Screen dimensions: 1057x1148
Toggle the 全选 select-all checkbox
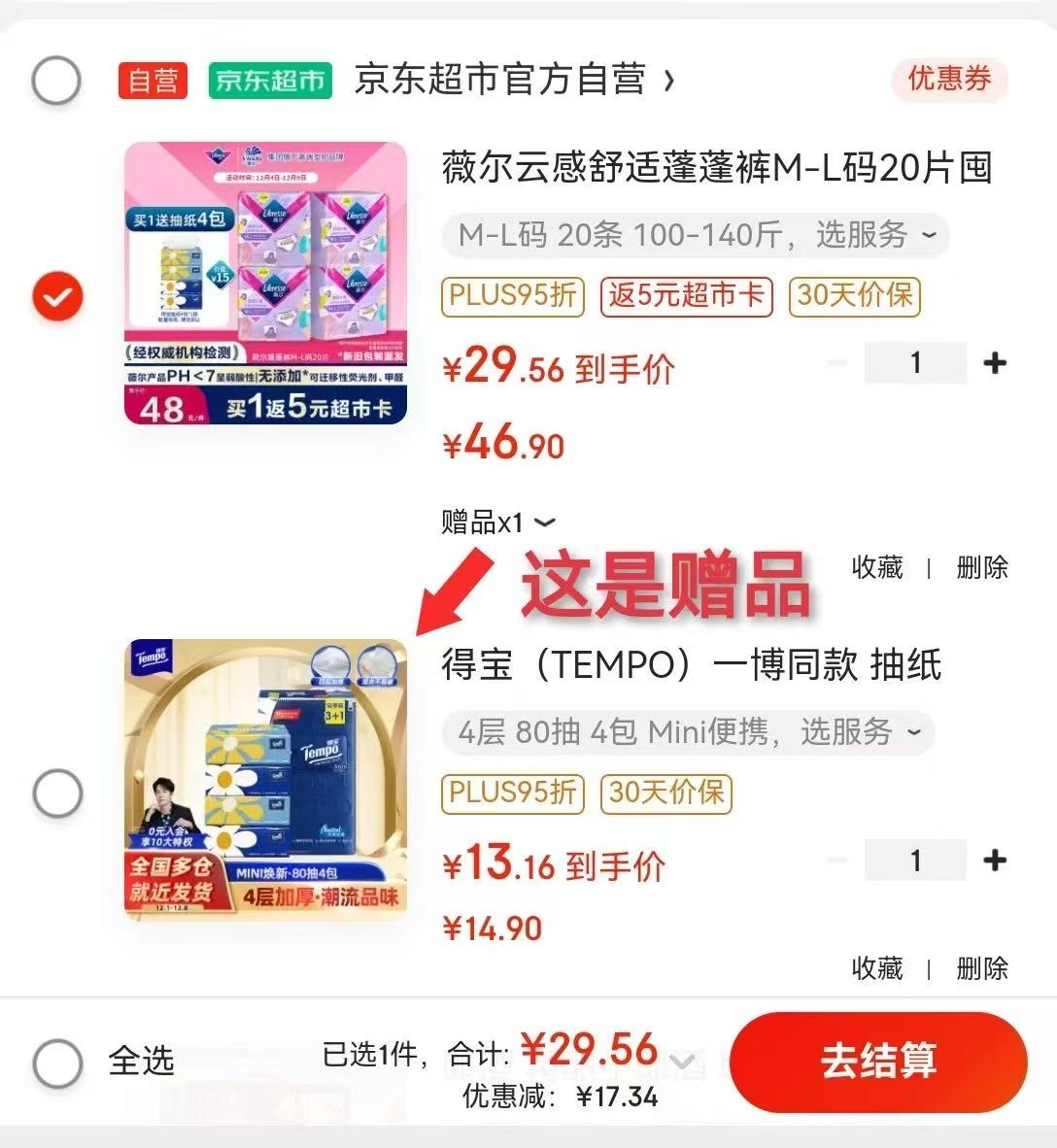coord(57,1063)
